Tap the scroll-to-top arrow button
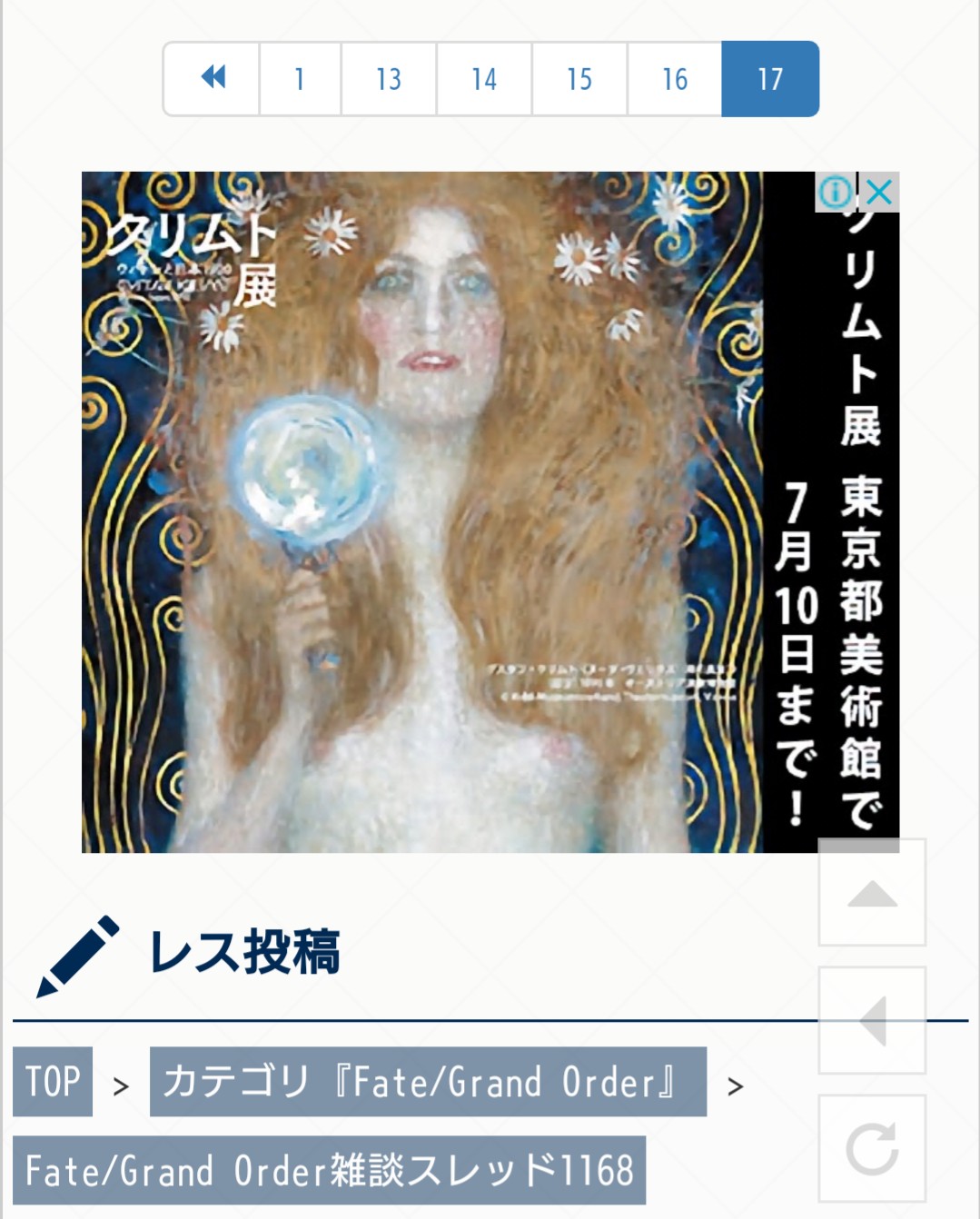This screenshot has width=980, height=1219. click(872, 893)
